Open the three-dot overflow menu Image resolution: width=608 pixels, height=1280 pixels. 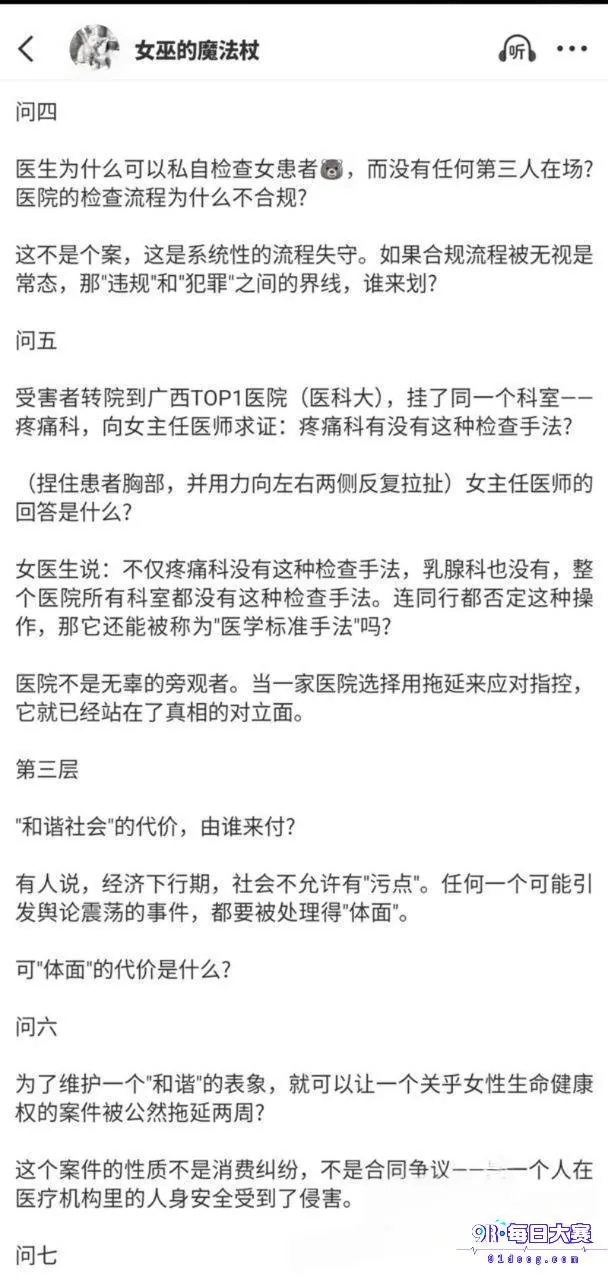[x=572, y=48]
